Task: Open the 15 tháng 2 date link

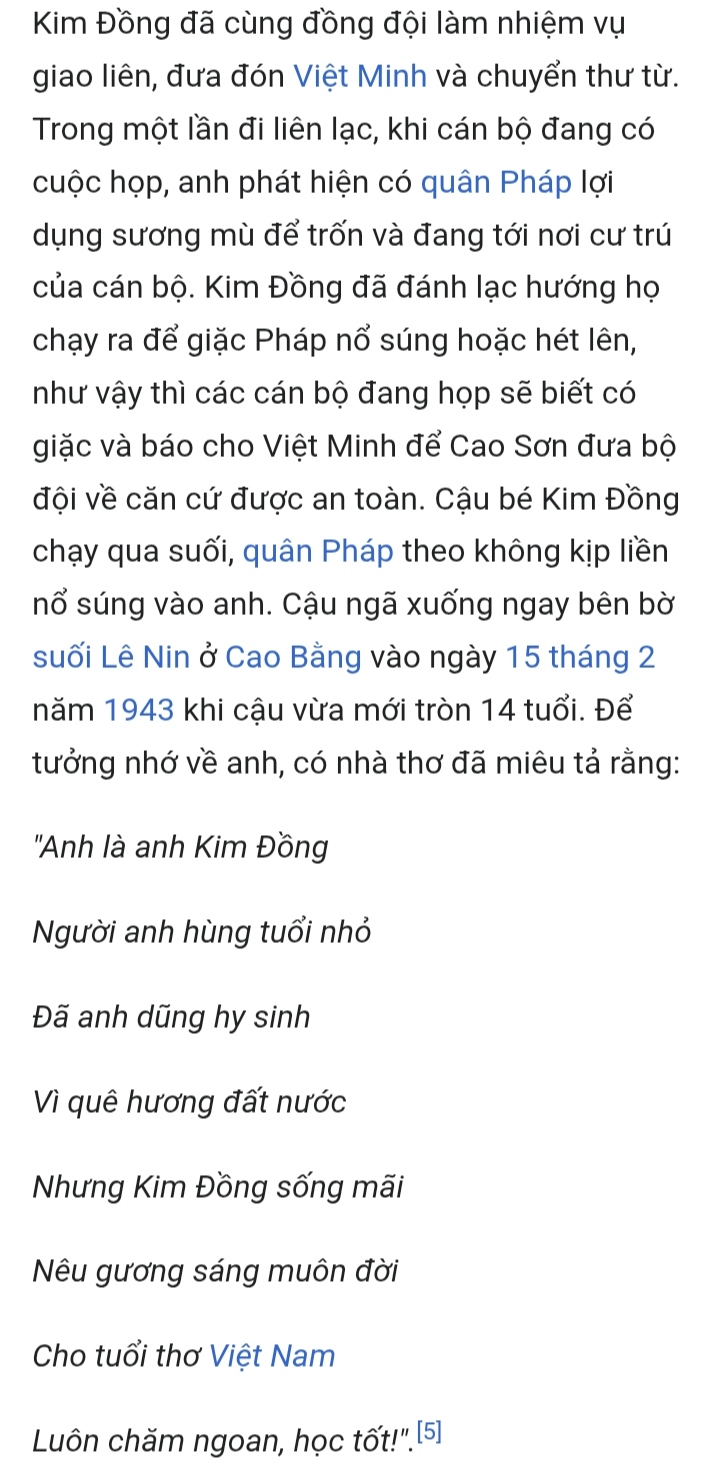Action: click(581, 657)
